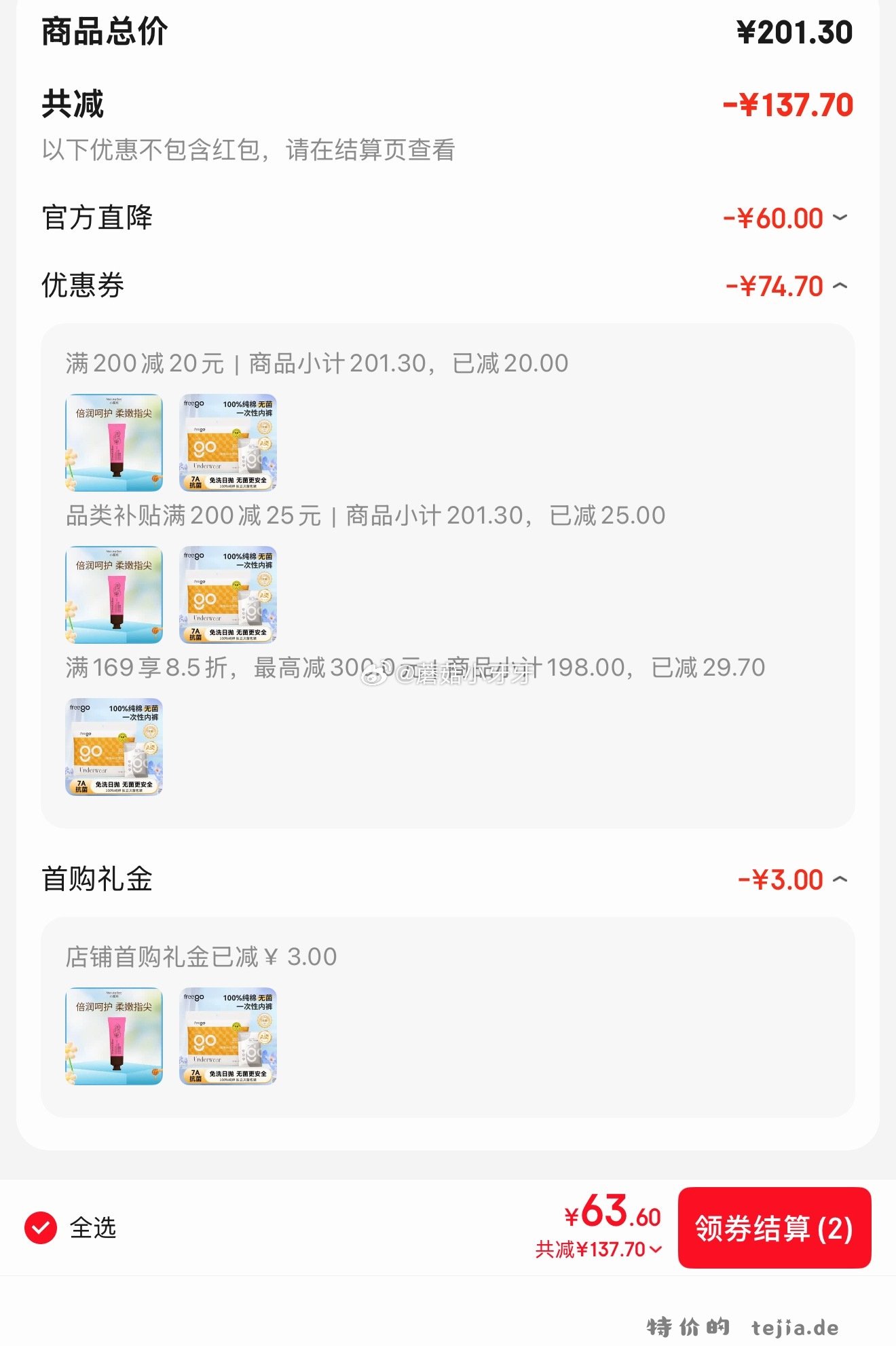View hand cream thumbnail under 品类补贴 coupon
Image resolution: width=896 pixels, height=1346 pixels.
click(114, 596)
